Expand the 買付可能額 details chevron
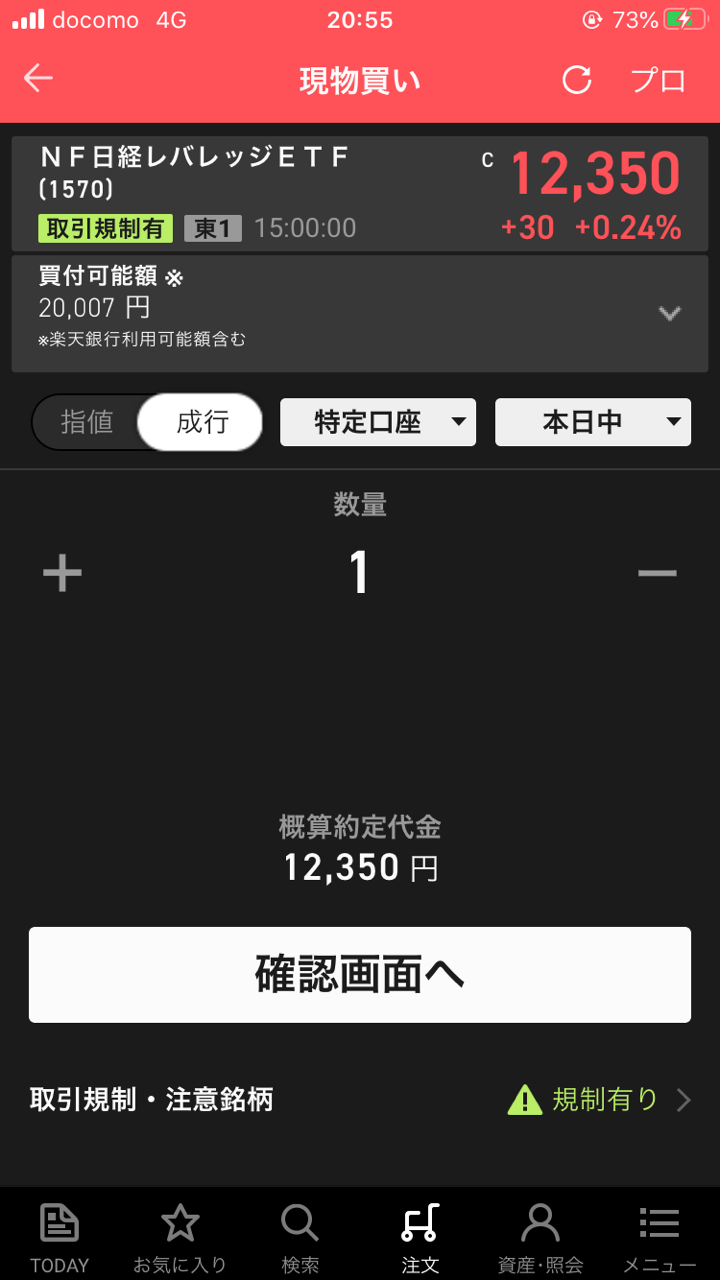Viewport: 720px width, 1280px height. [669, 313]
